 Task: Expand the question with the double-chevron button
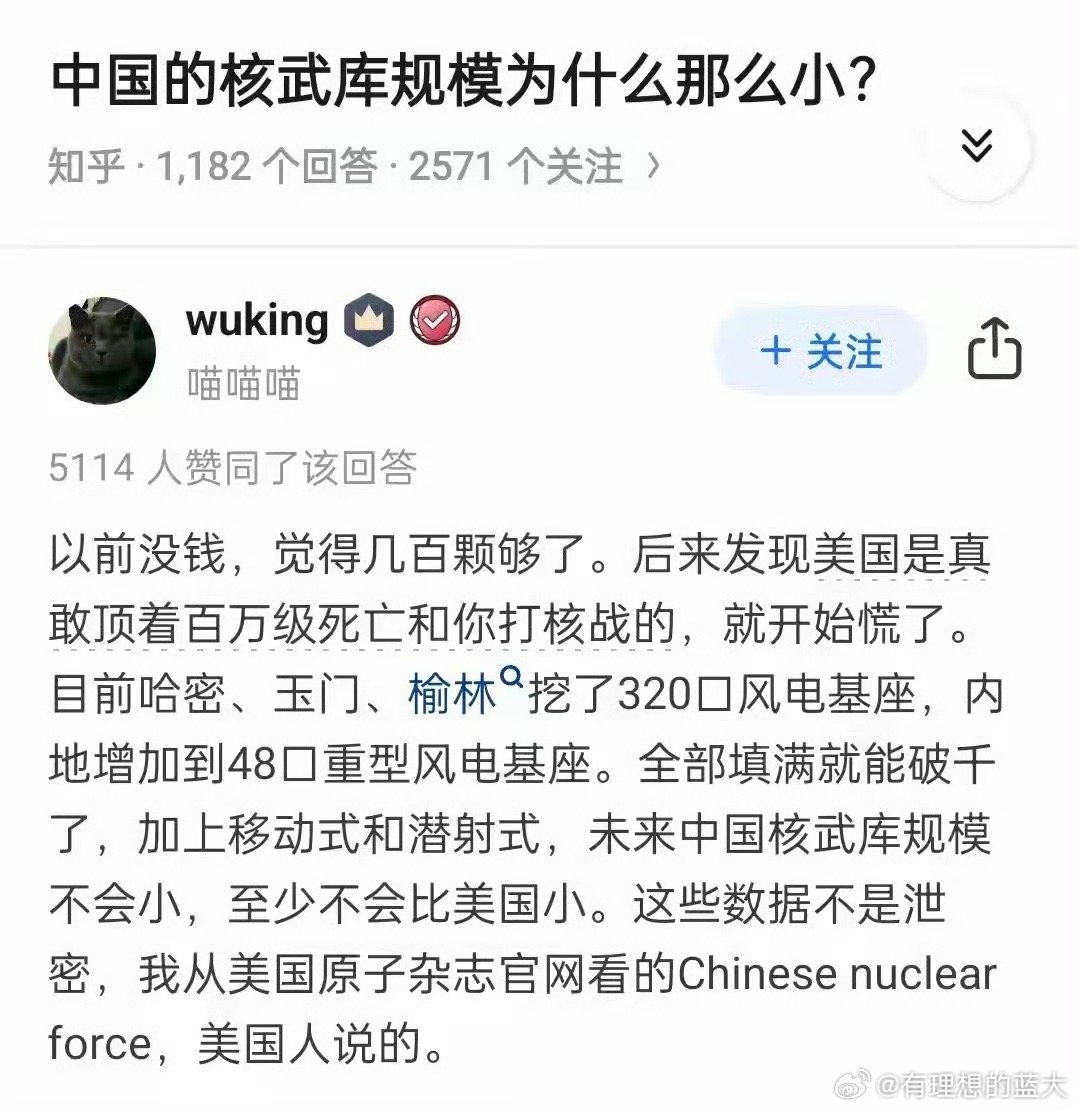pyautogui.click(x=975, y=147)
